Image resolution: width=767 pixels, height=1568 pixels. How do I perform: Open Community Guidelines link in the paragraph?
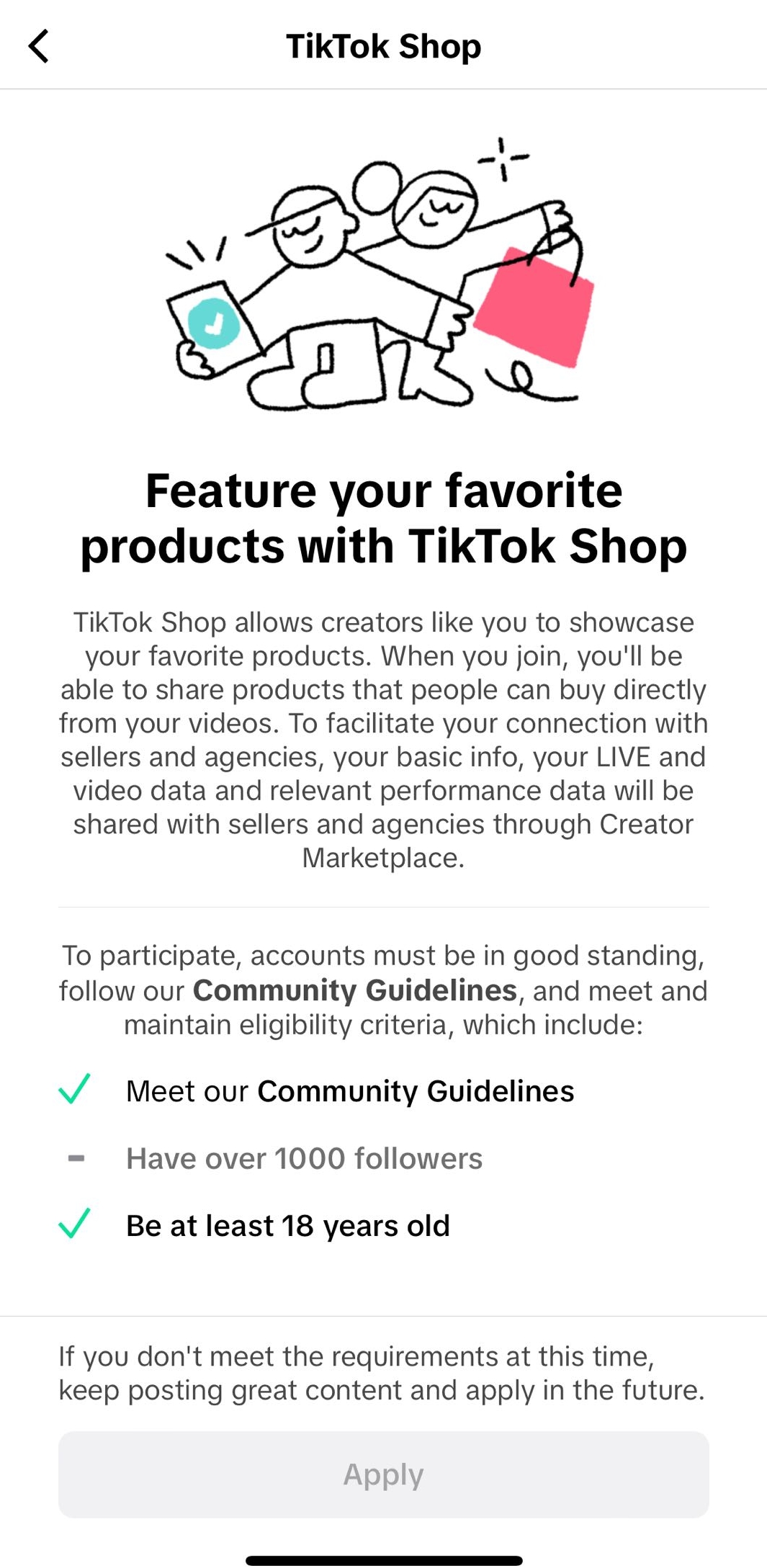355,990
